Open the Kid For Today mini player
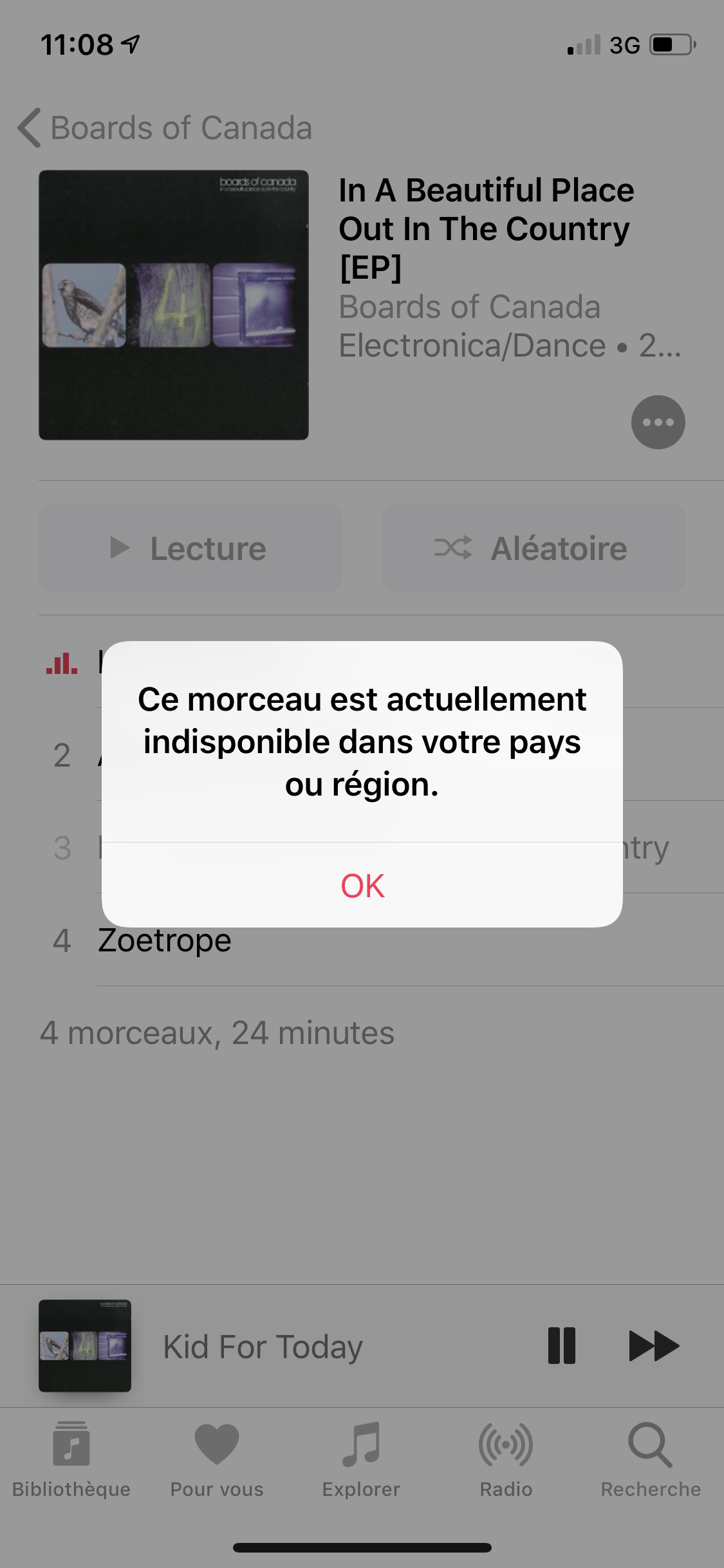 (263, 1346)
